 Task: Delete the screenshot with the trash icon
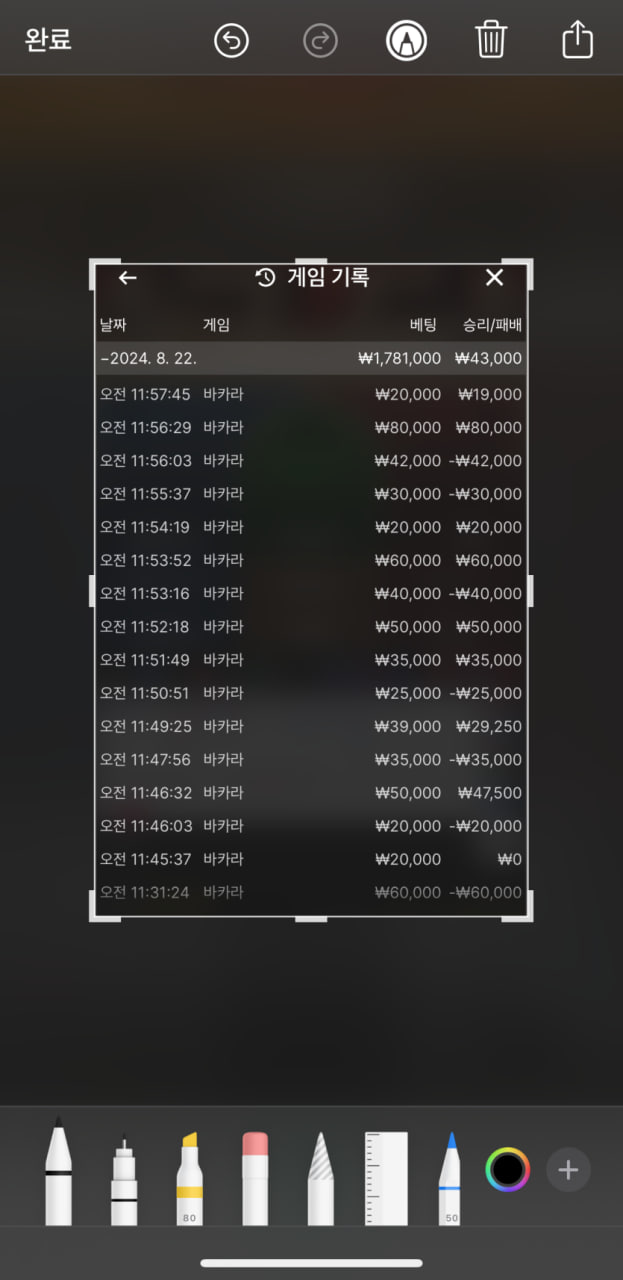491,41
